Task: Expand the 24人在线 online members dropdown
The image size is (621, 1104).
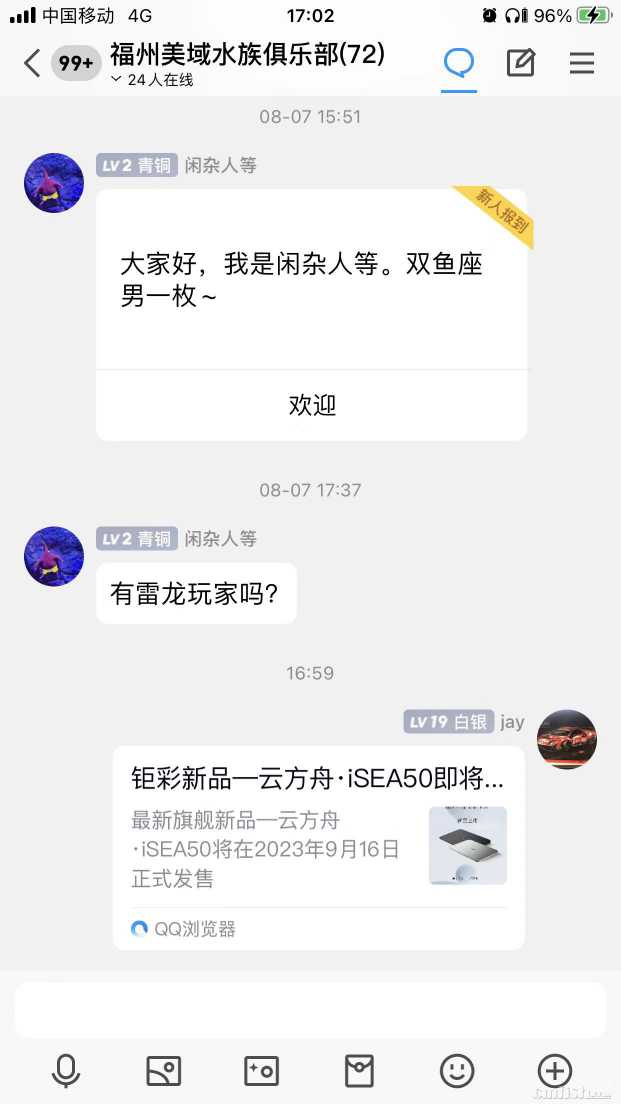Action: pyautogui.click(x=151, y=80)
